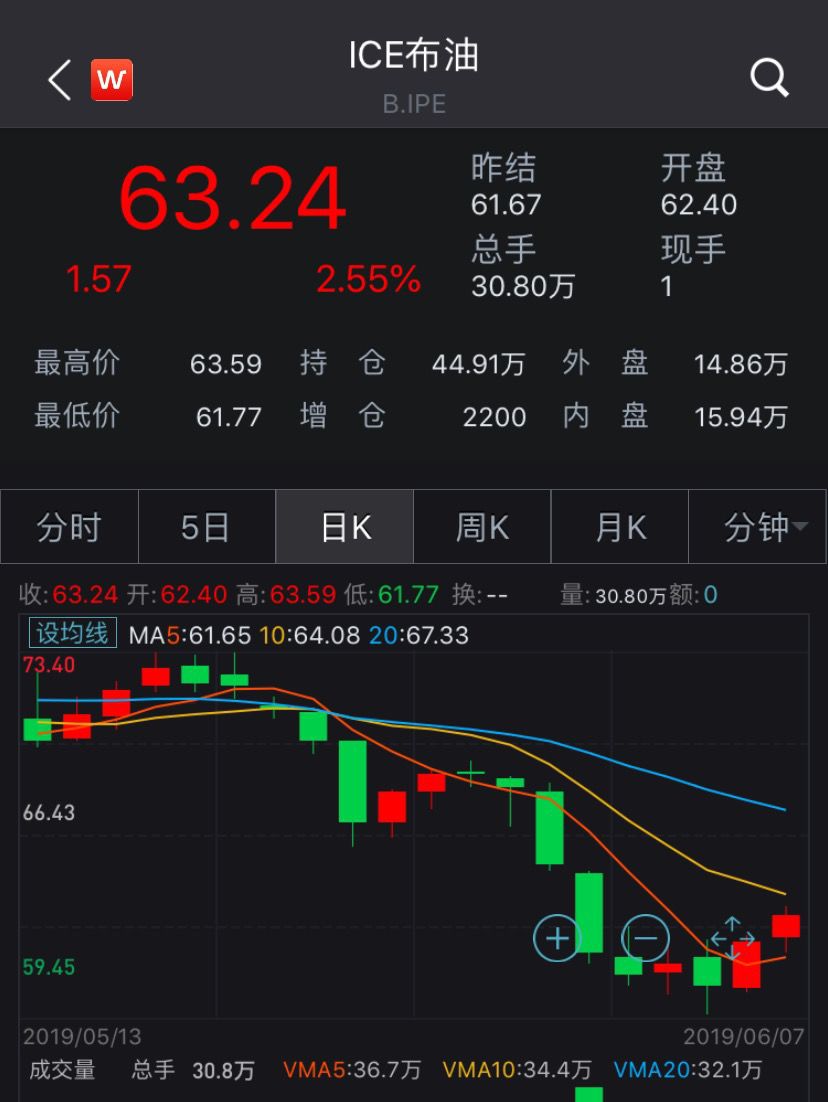Select the pan/move chart icon

(733, 938)
